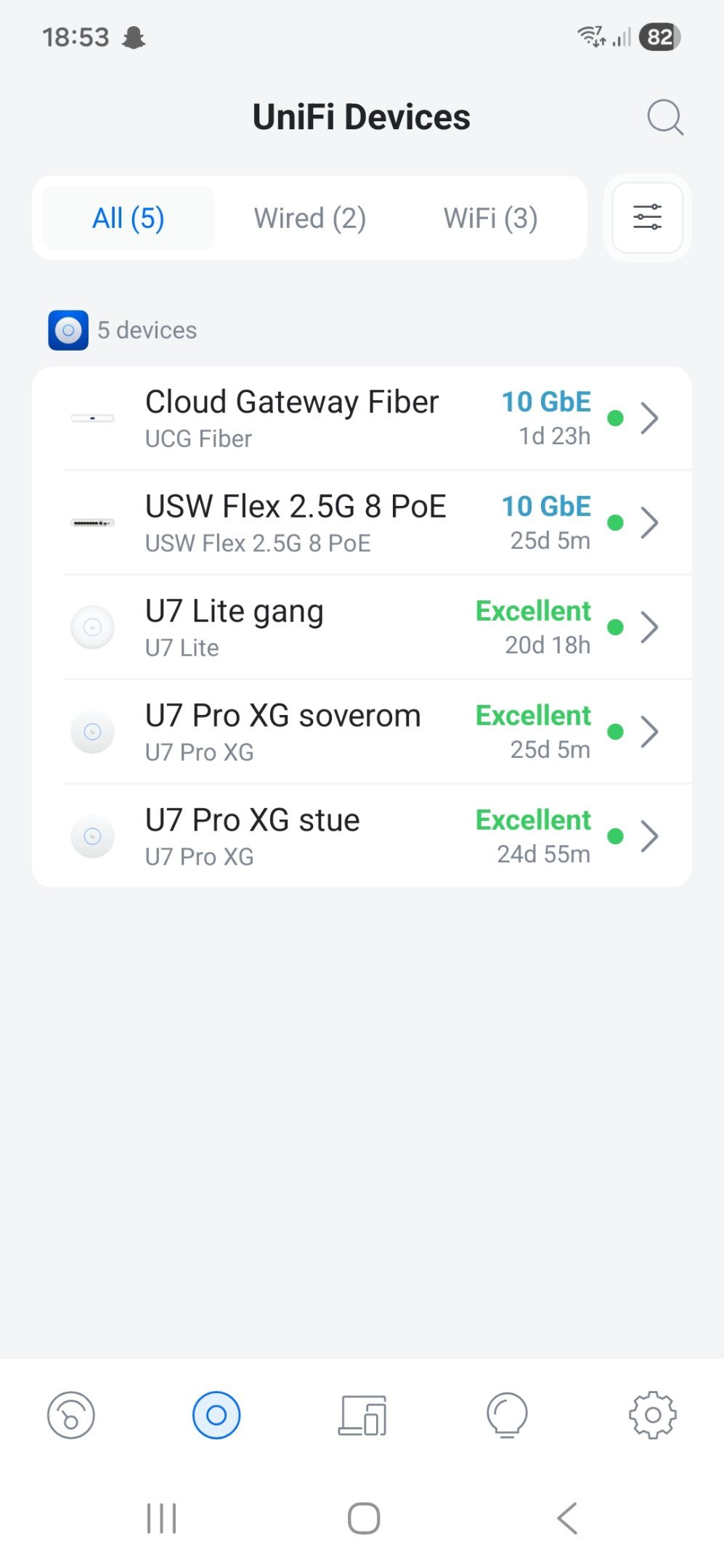This screenshot has height=1568, width=724.
Task: Switch to the Wired (2) tab
Action: click(310, 218)
